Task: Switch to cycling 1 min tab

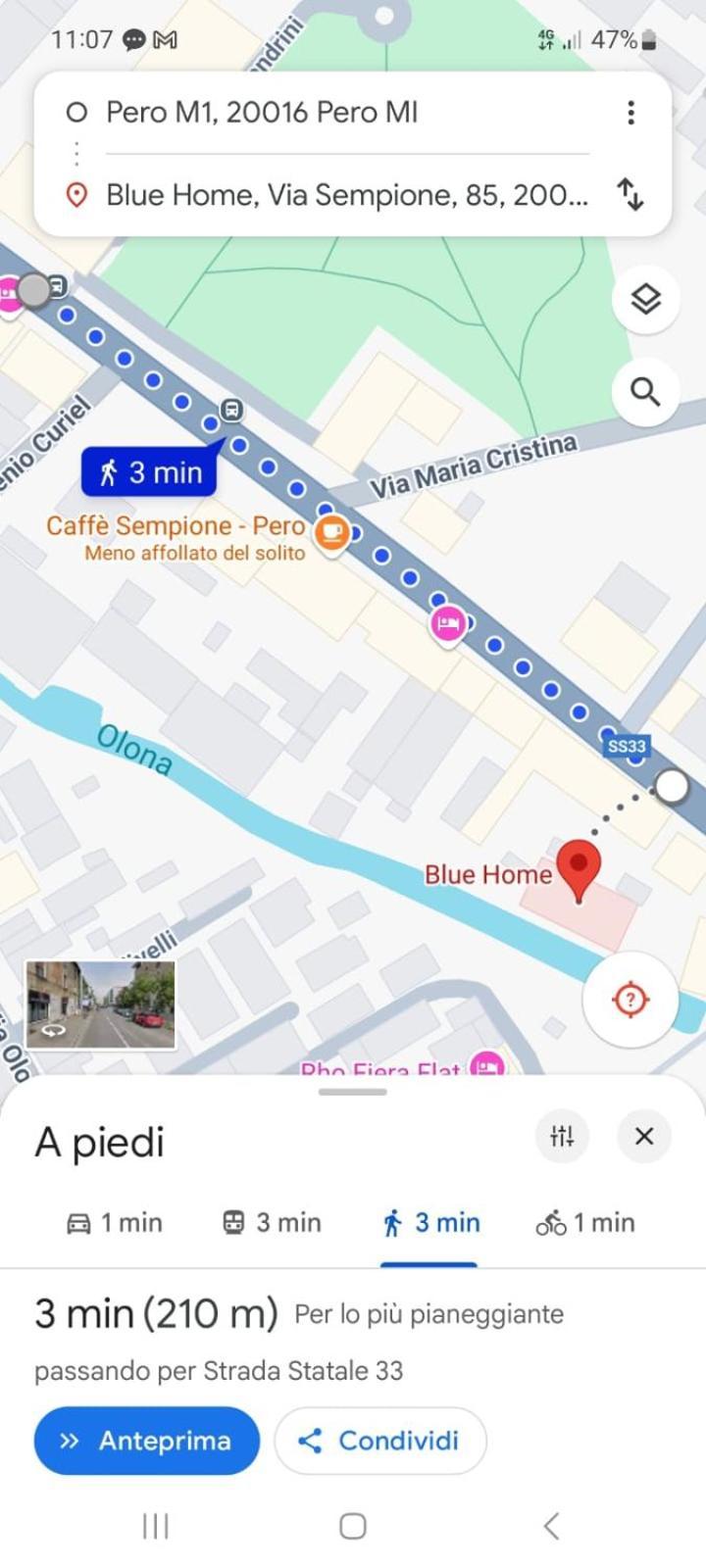Action: pos(585,1223)
